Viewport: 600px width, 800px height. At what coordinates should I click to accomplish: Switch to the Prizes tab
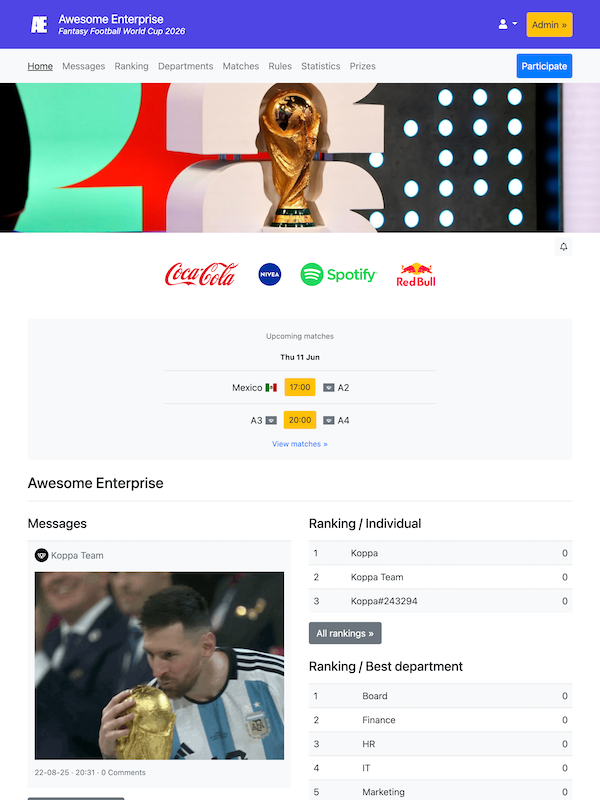tap(362, 66)
